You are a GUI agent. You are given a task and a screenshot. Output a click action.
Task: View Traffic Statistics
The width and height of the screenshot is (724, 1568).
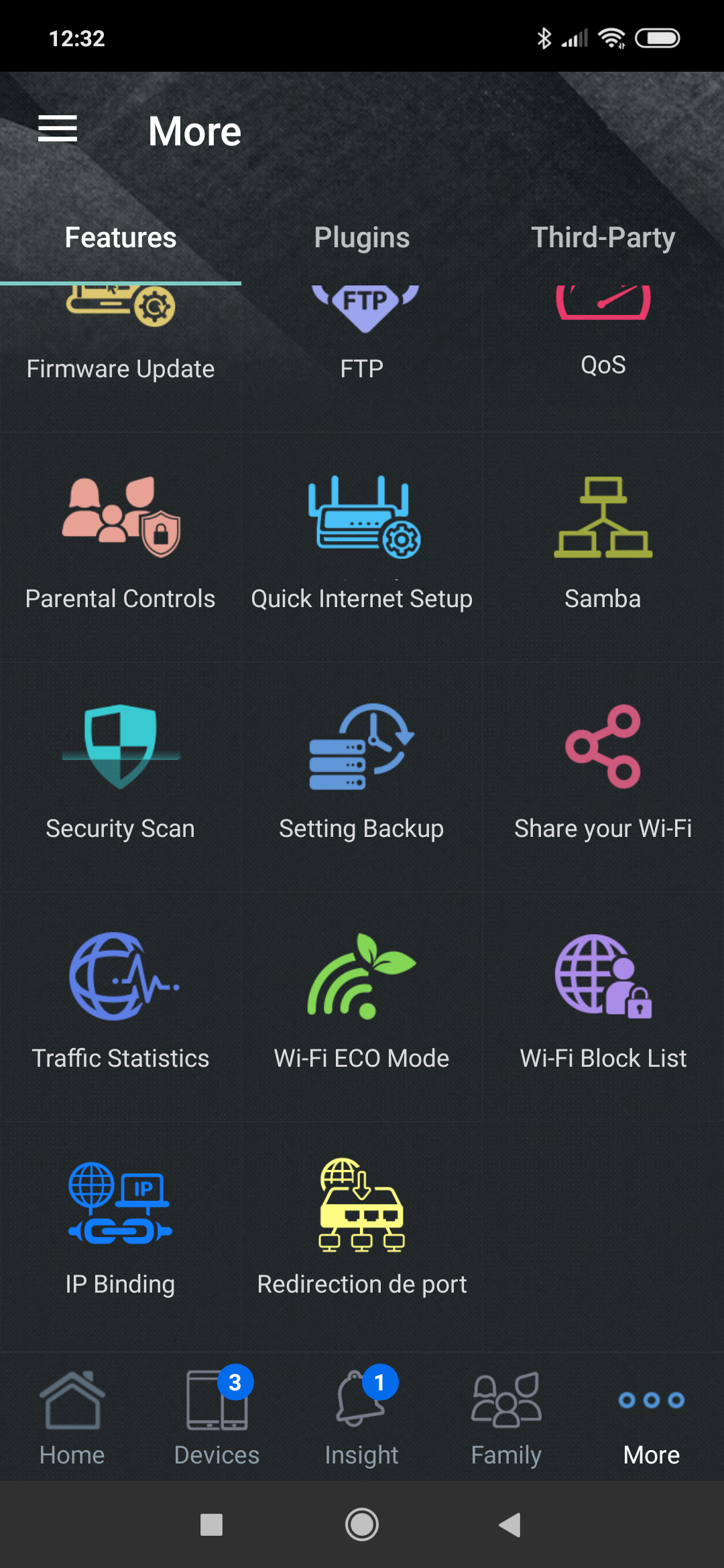(x=121, y=1006)
